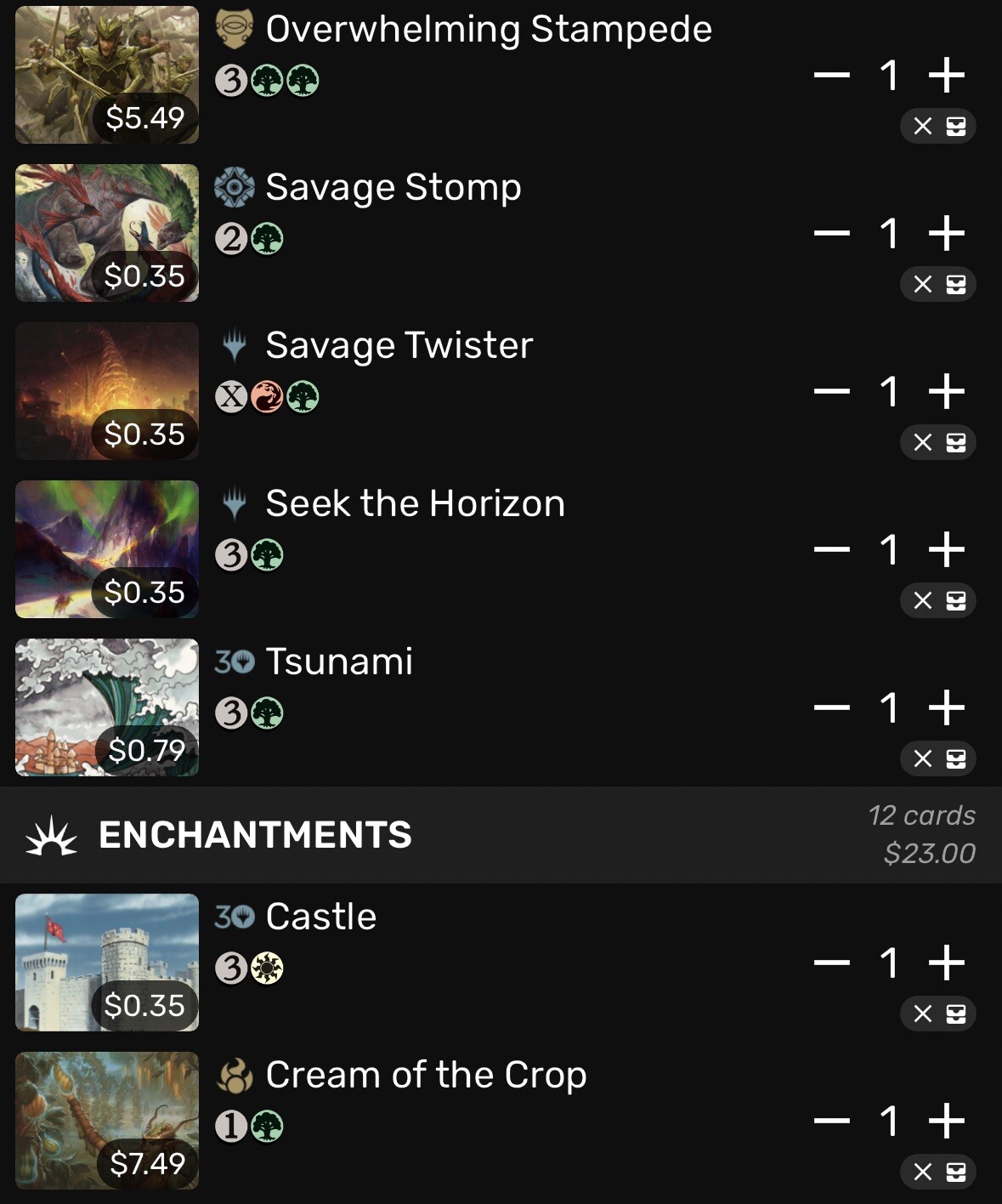Tap the remove pill under Seek the Horizon's counter
Viewport: 1002px width, 1204px height.
click(938, 601)
